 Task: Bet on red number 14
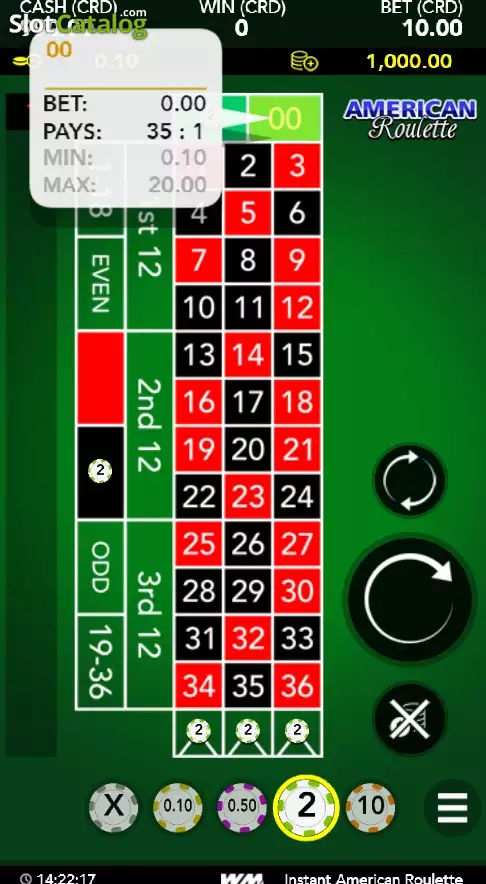coord(248,355)
